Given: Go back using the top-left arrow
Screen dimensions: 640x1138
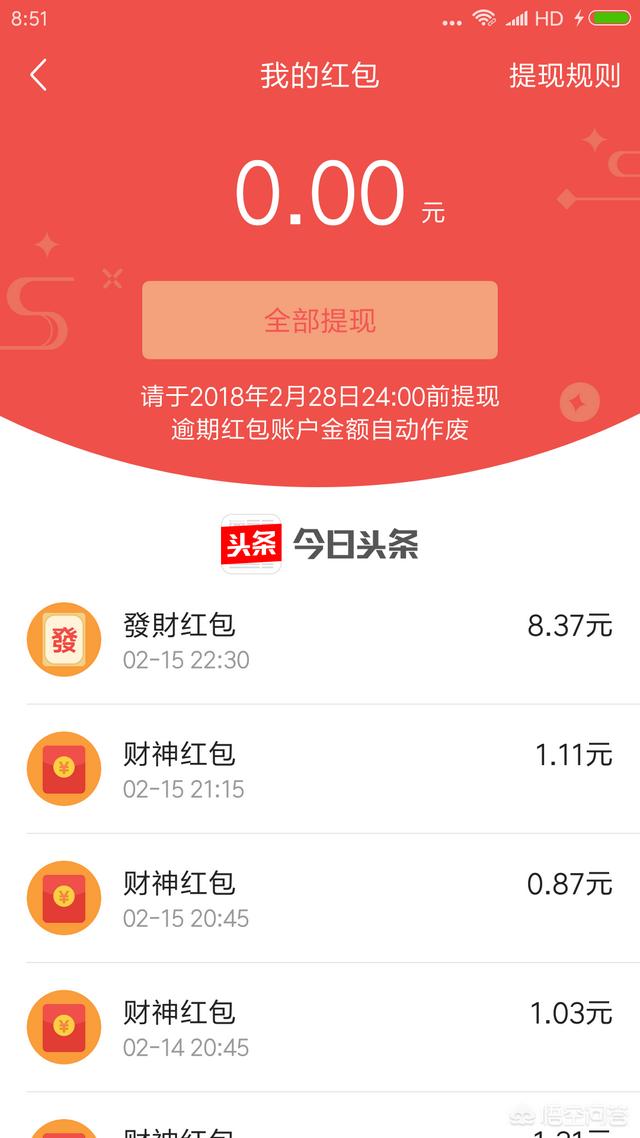Looking at the screenshot, I should pos(39,76).
